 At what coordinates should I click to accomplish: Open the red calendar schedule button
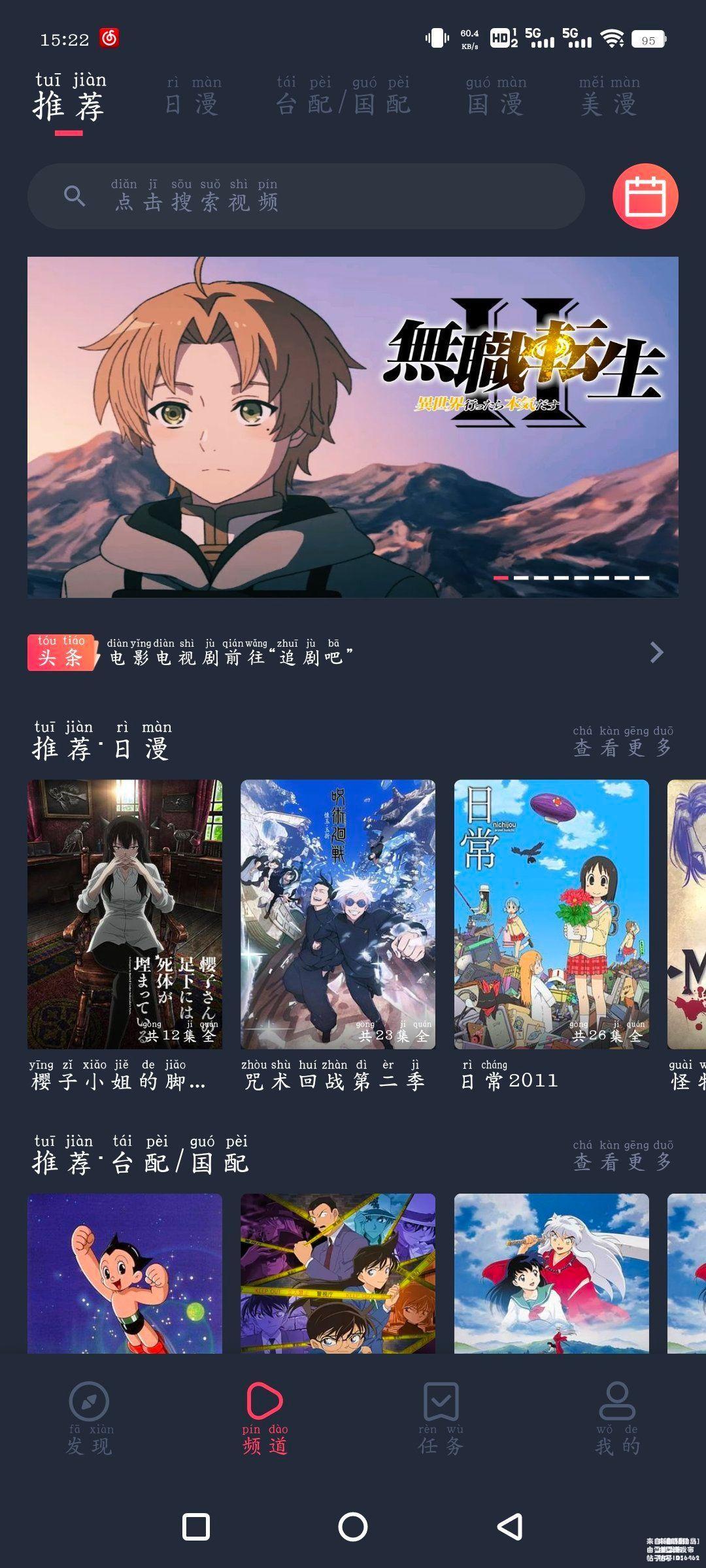[645, 196]
